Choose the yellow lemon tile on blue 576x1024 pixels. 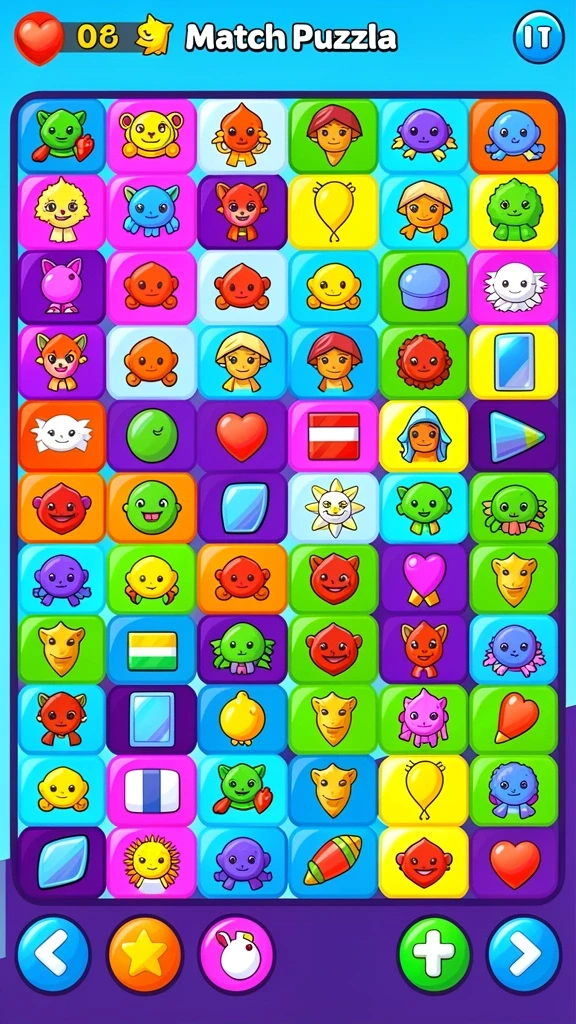click(x=242, y=720)
